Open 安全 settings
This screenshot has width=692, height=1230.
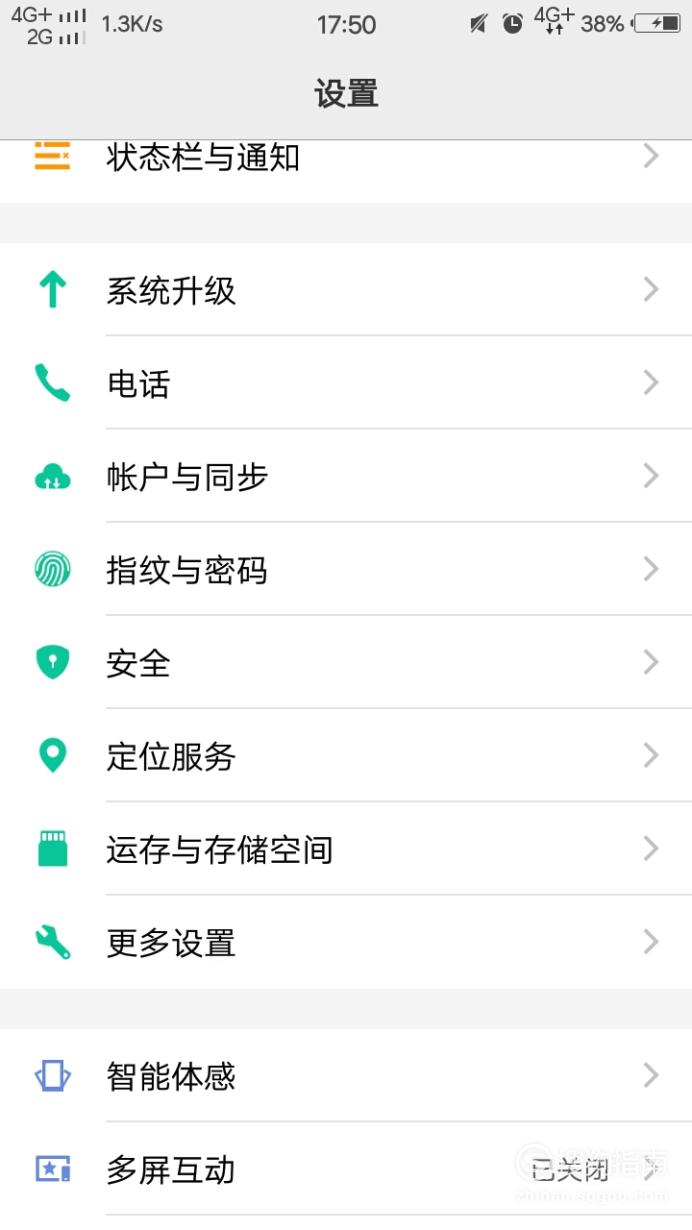point(346,662)
